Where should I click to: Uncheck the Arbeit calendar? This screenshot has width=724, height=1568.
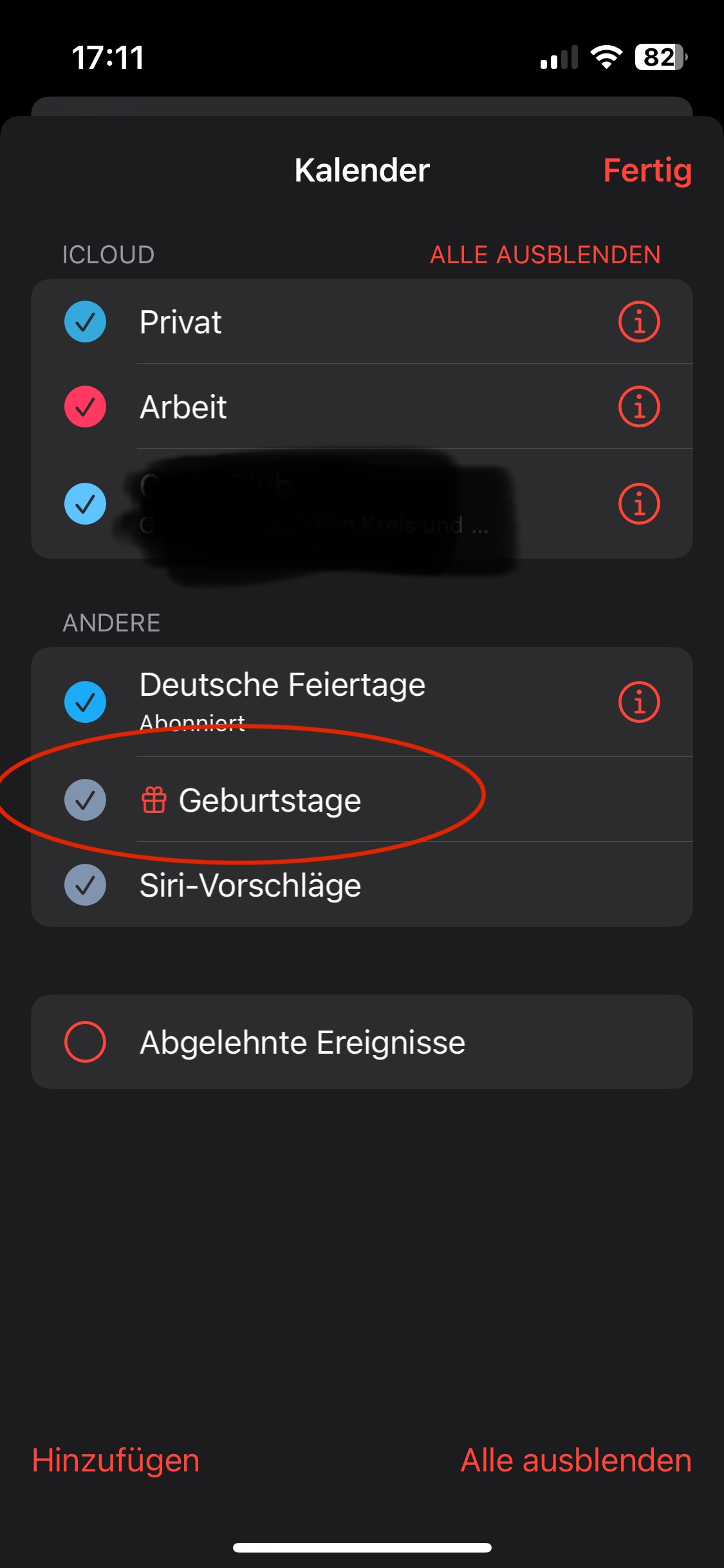85,407
